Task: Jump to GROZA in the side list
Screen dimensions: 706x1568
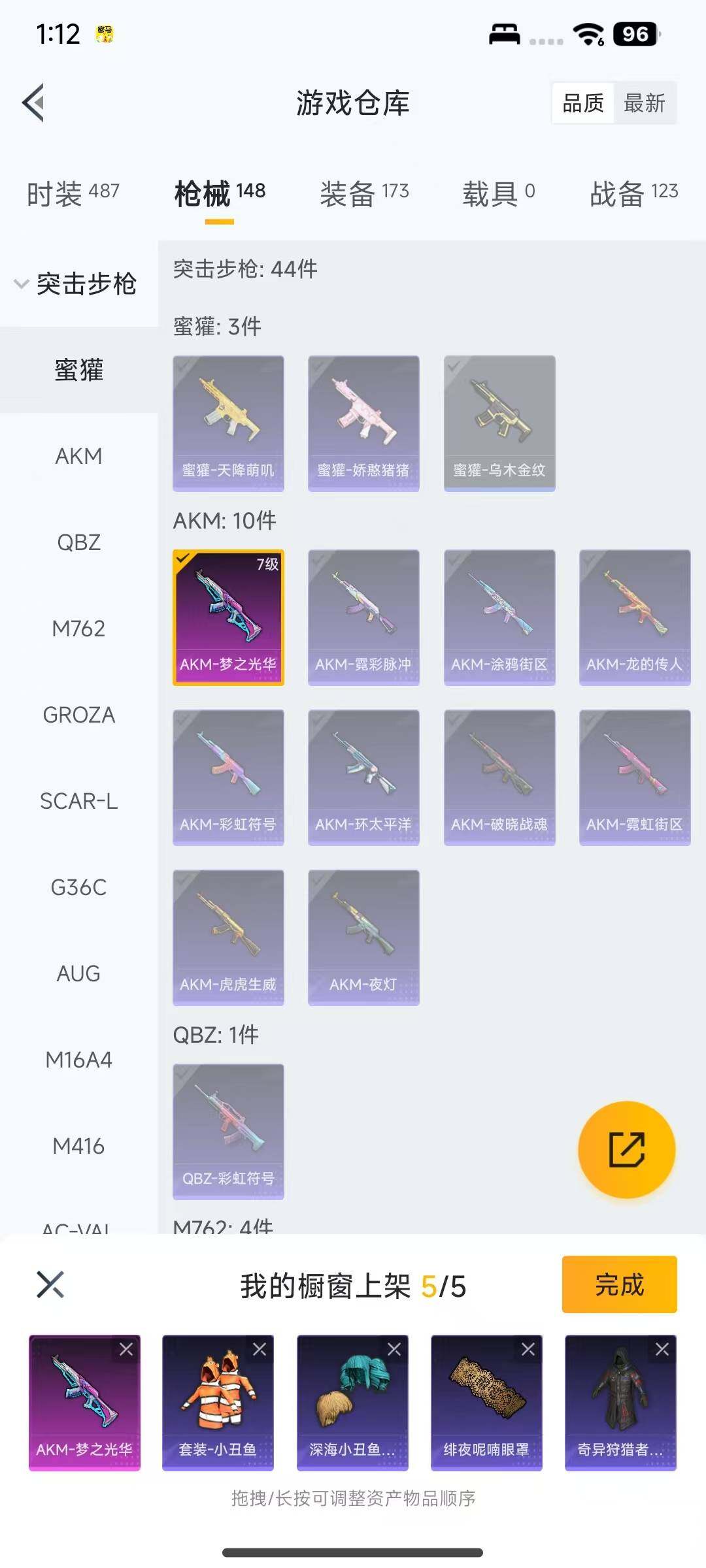Action: tap(78, 715)
